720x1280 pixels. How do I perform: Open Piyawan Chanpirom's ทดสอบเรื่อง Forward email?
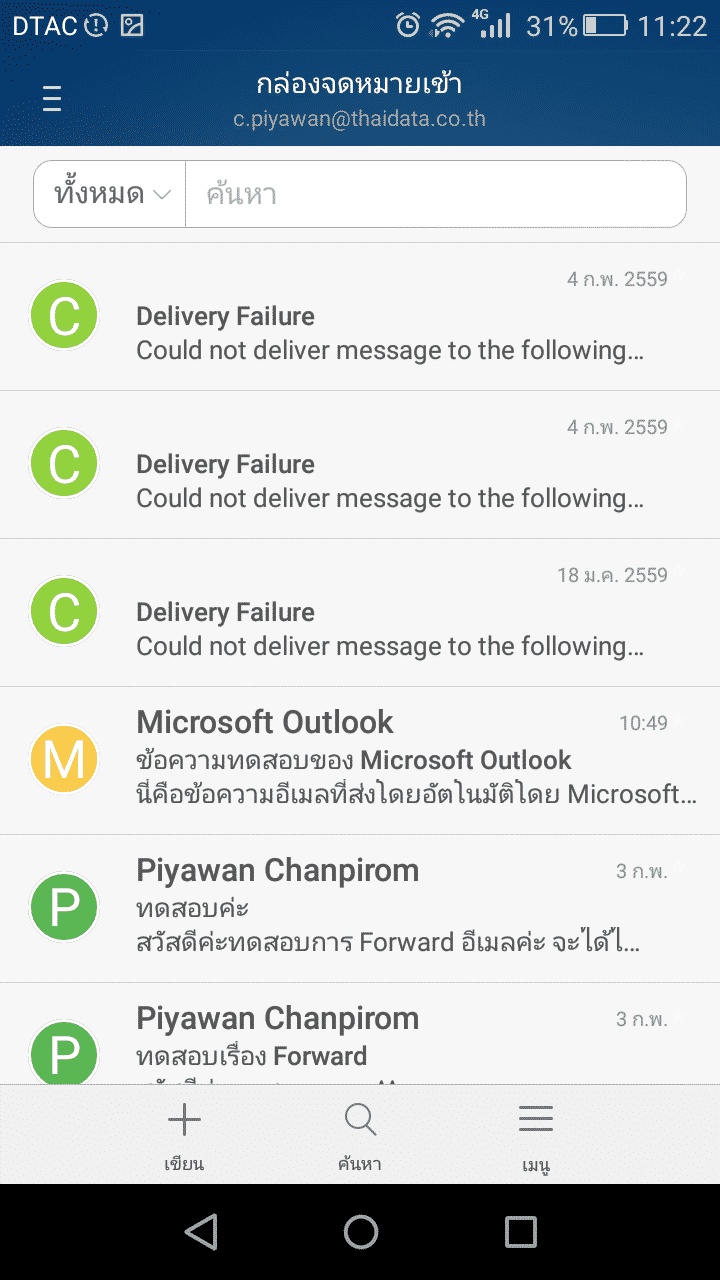click(360, 1035)
